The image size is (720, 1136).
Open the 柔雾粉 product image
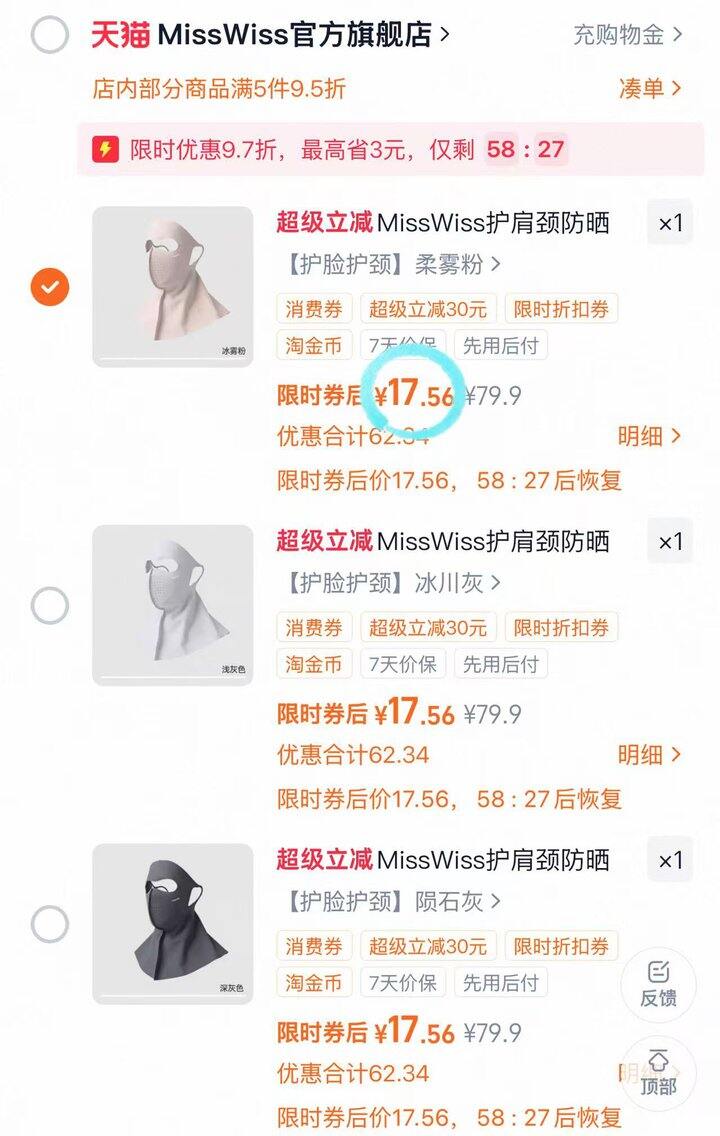coord(172,287)
